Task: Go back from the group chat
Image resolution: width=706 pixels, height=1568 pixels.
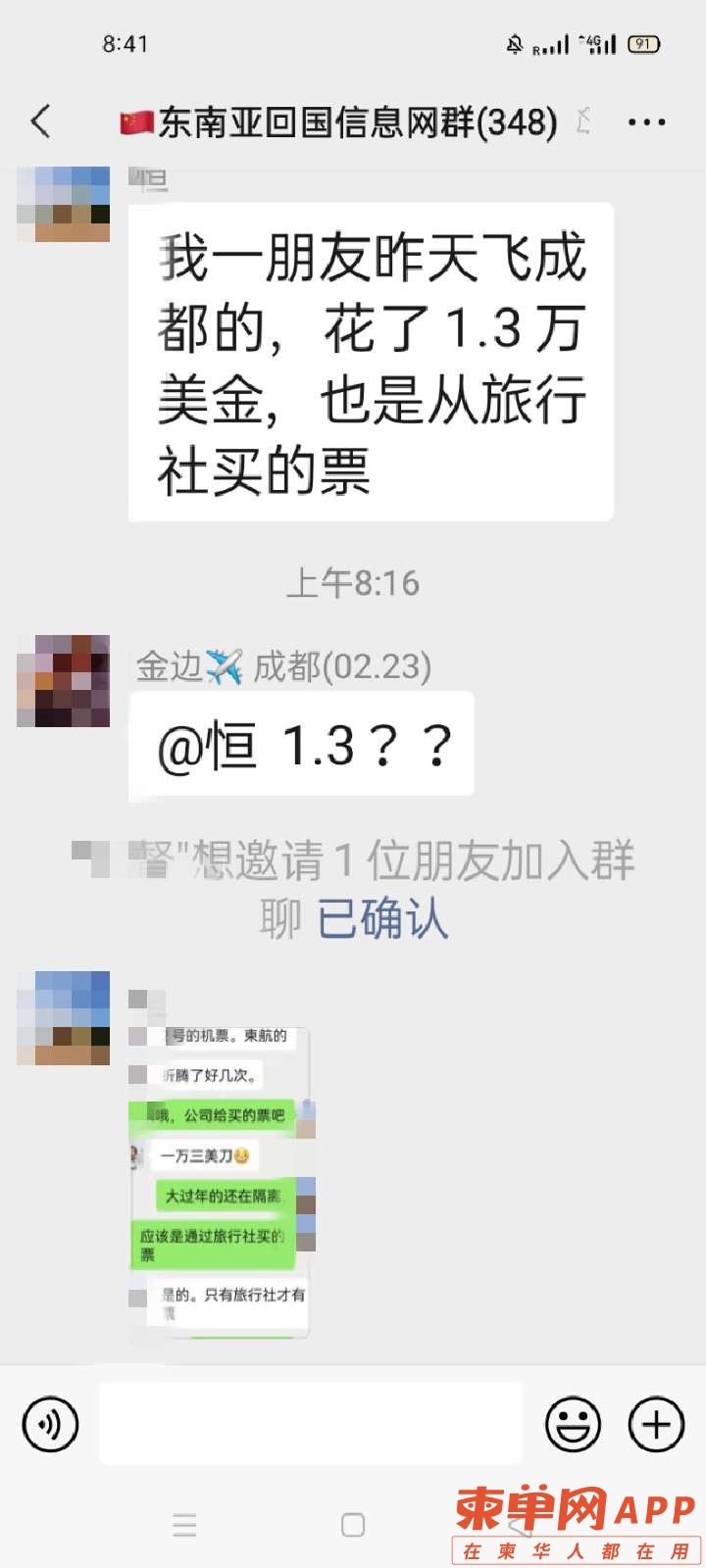Action: pyautogui.click(x=41, y=122)
